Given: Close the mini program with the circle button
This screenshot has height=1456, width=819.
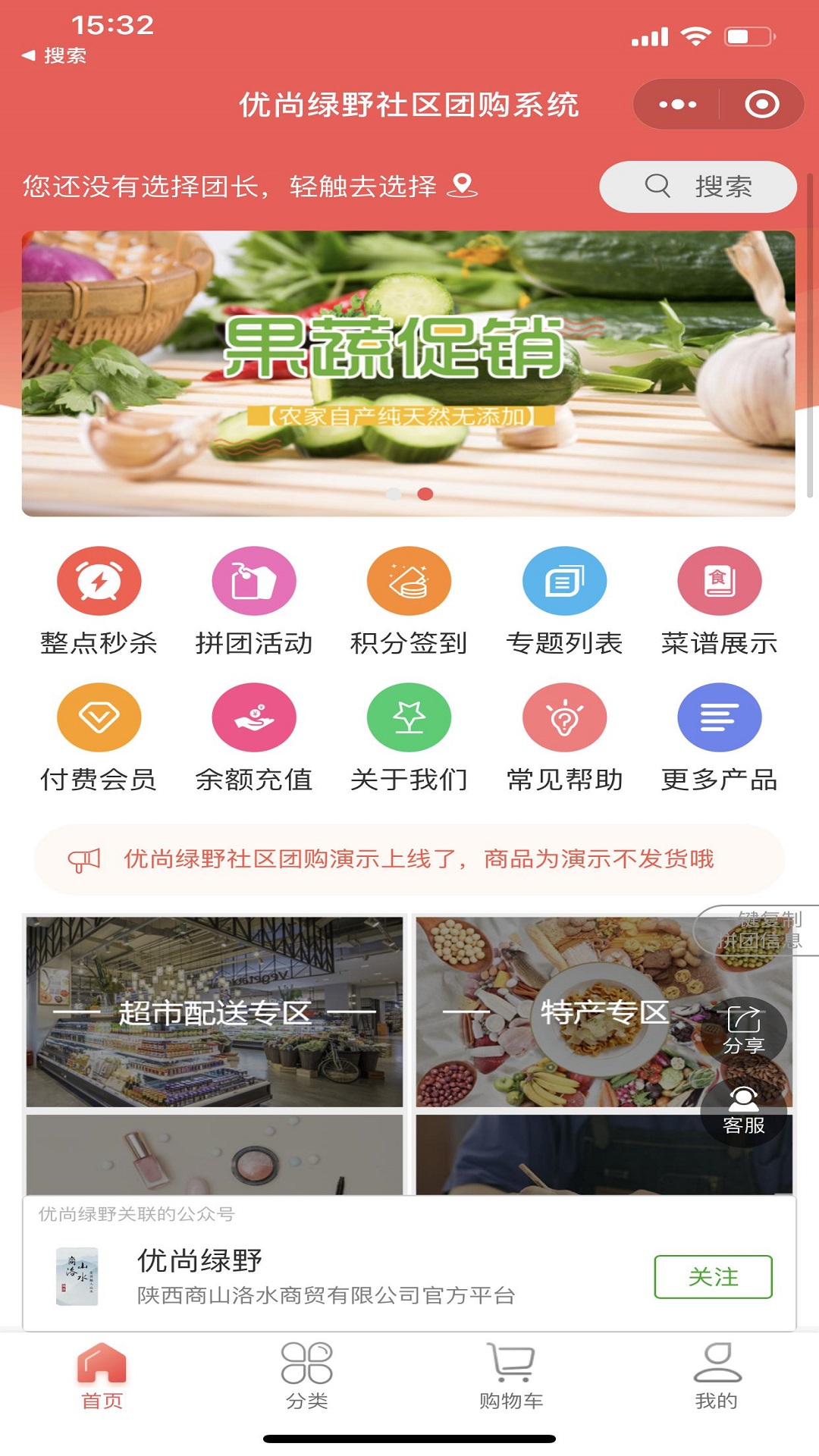Looking at the screenshot, I should [x=761, y=105].
